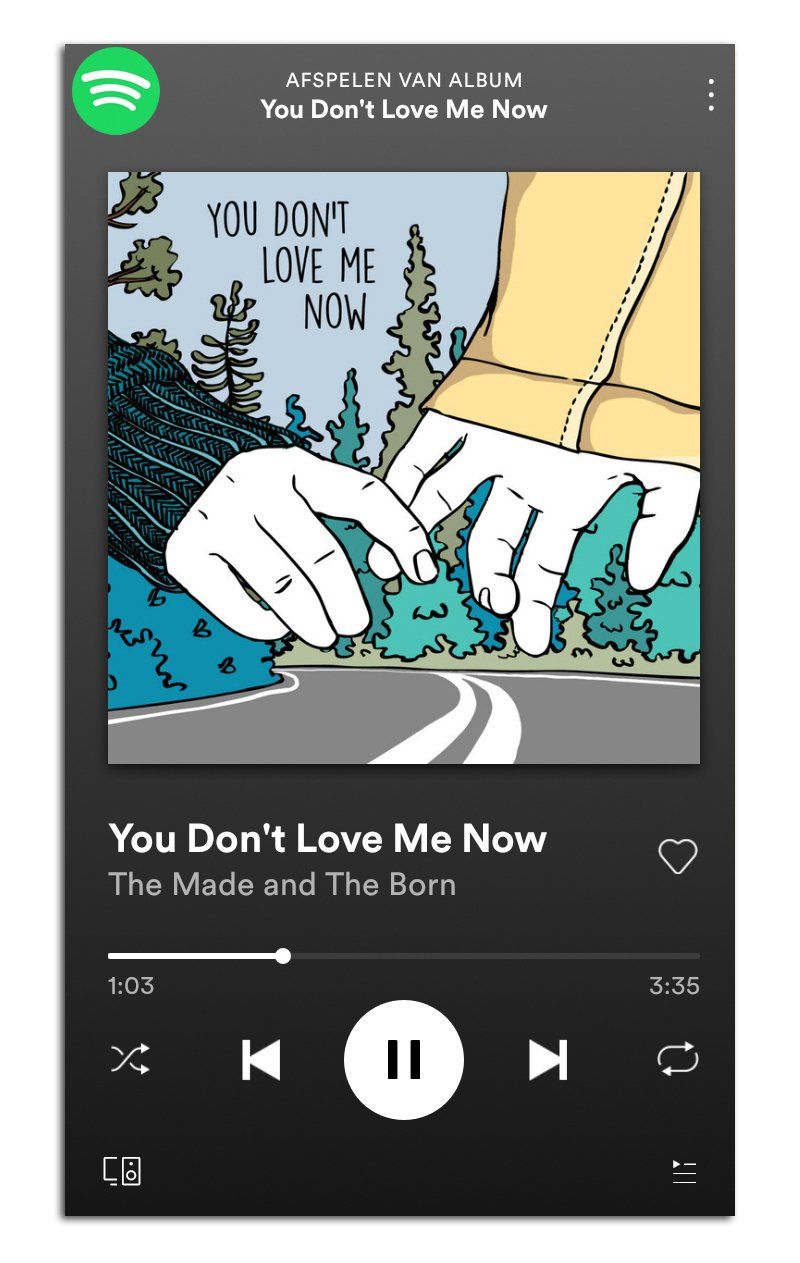
Task: Toggle repeat mode
Action: click(677, 1060)
